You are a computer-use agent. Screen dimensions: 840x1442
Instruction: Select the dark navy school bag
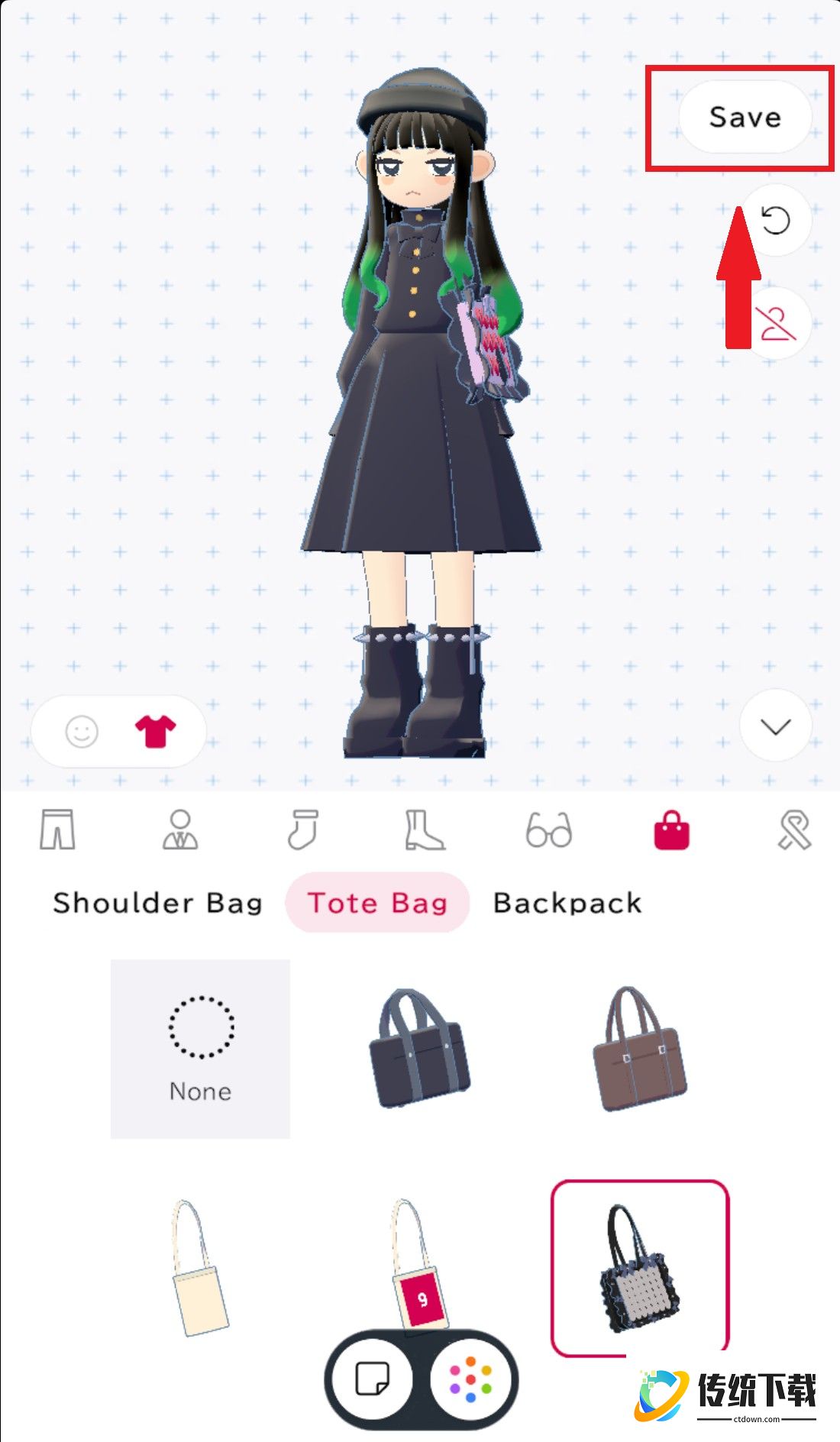pos(418,1049)
